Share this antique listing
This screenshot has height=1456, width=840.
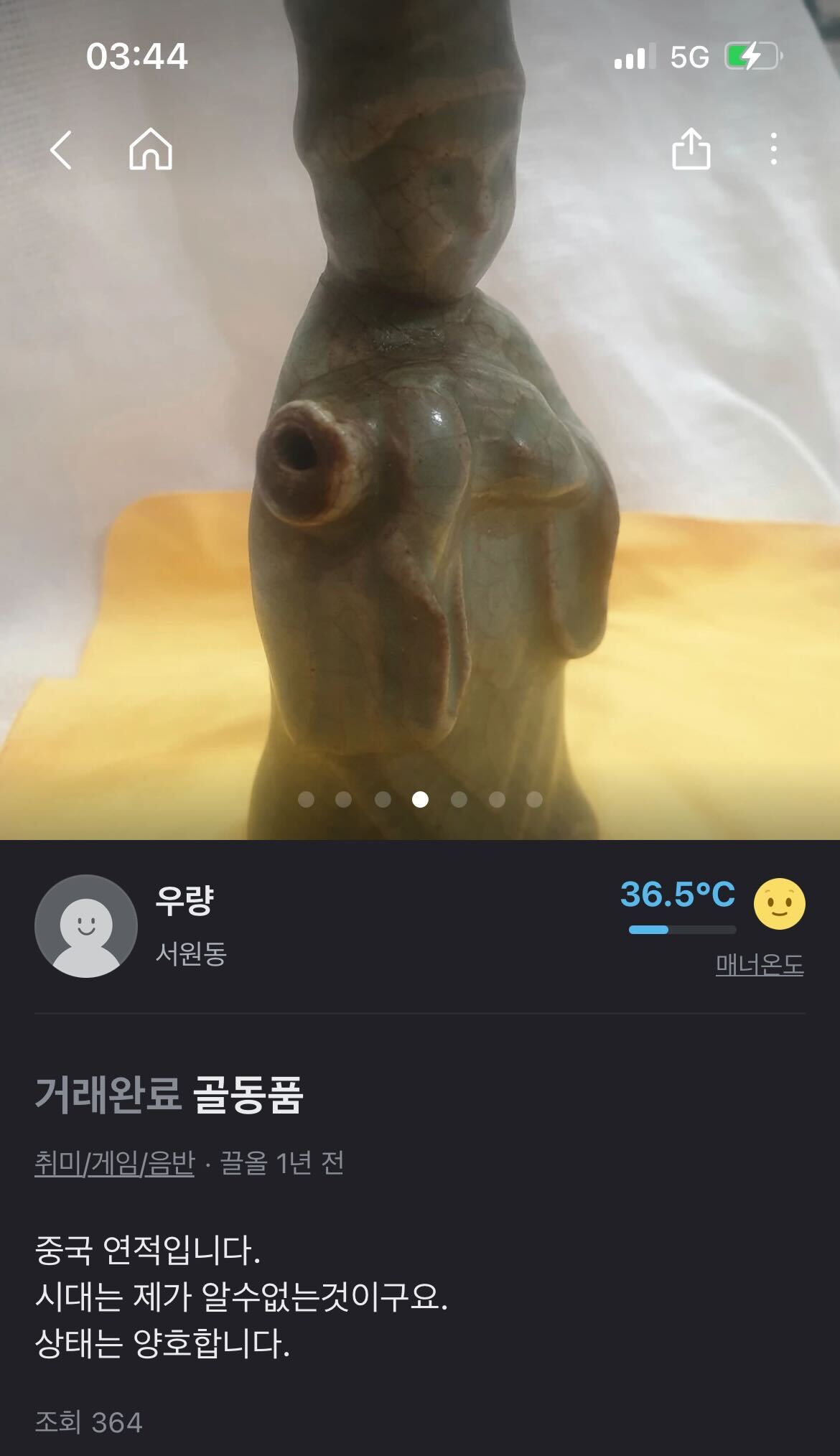pyautogui.click(x=691, y=149)
